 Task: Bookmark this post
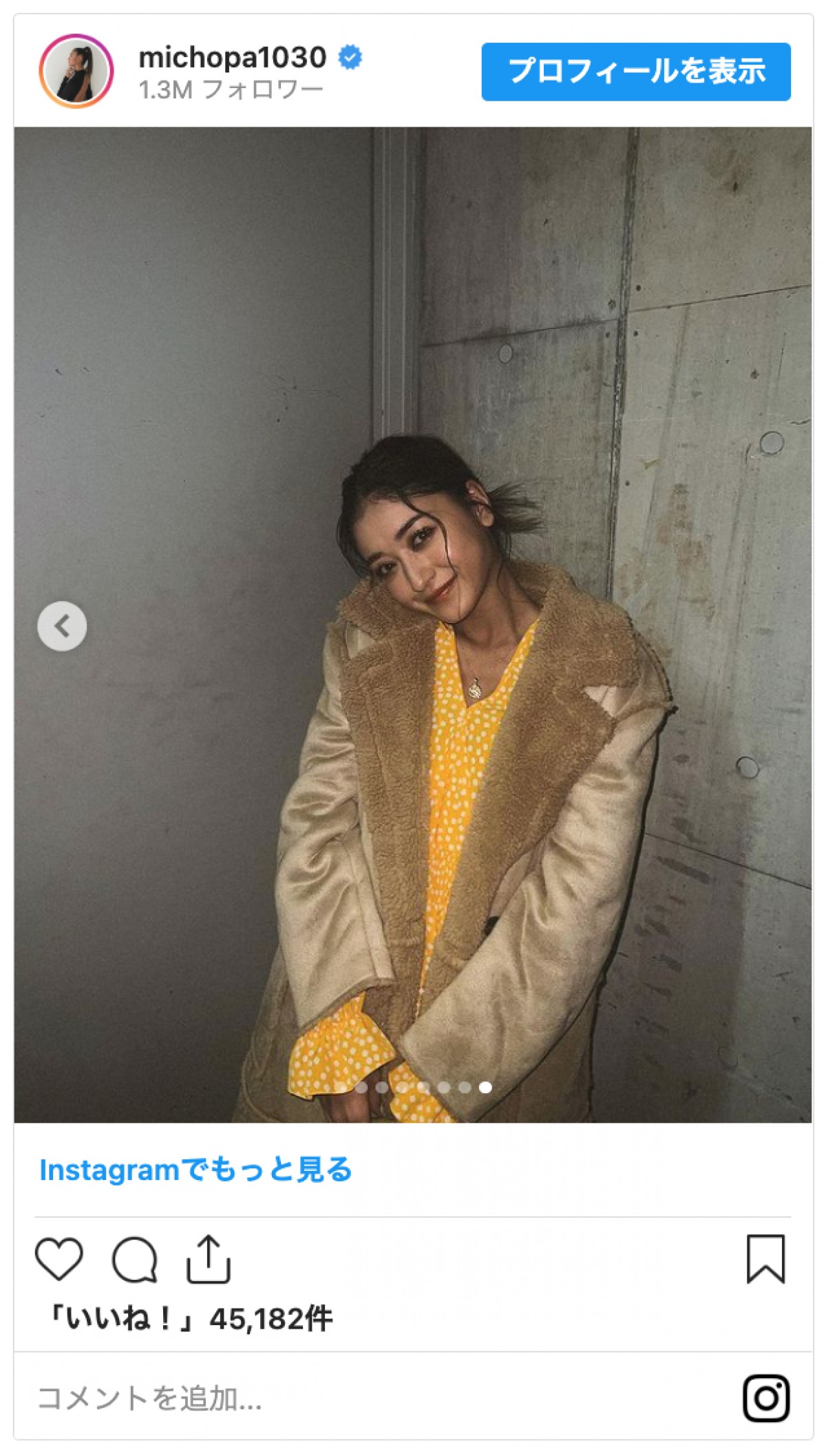point(765,1259)
